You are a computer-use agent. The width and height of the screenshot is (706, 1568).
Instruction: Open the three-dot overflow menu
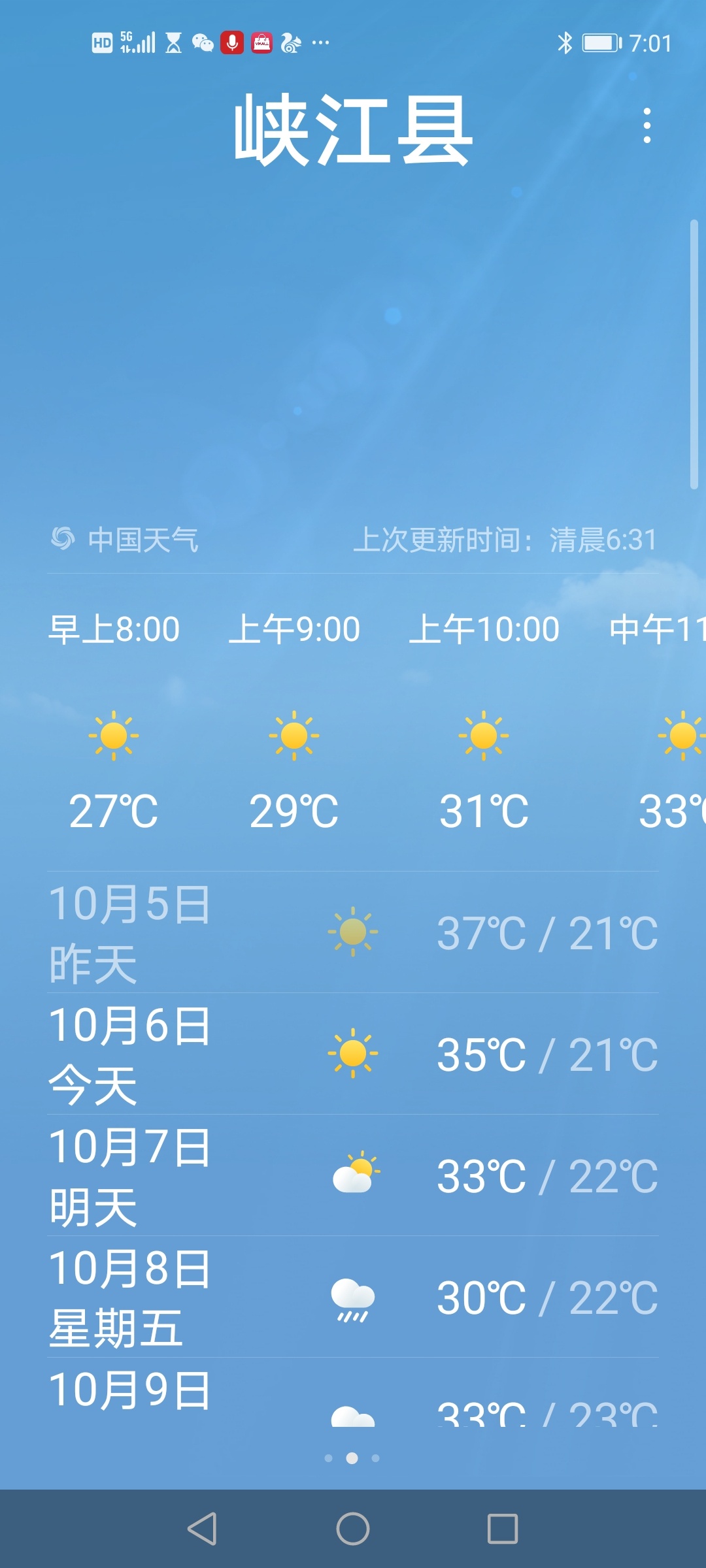(647, 125)
